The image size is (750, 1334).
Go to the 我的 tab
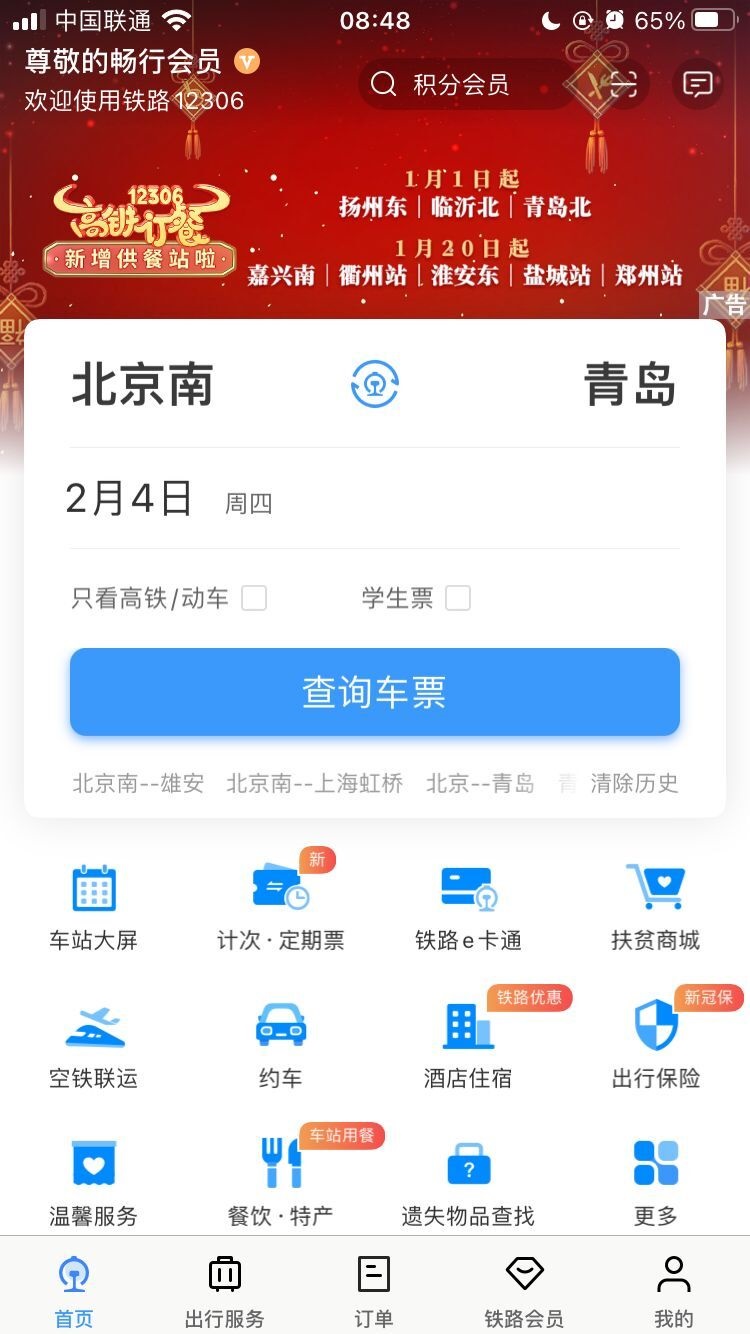tap(674, 1290)
